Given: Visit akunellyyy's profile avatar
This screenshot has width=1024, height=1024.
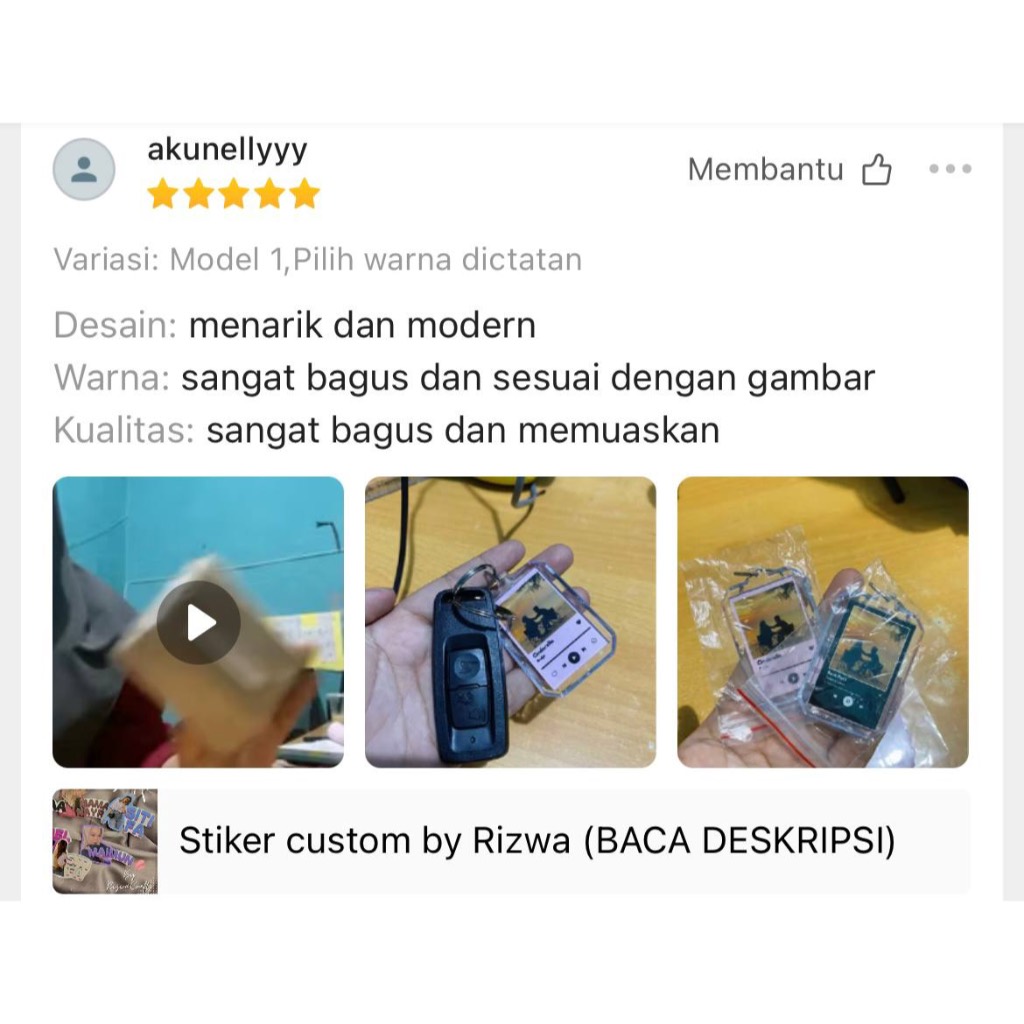Looking at the screenshot, I should (x=84, y=169).
